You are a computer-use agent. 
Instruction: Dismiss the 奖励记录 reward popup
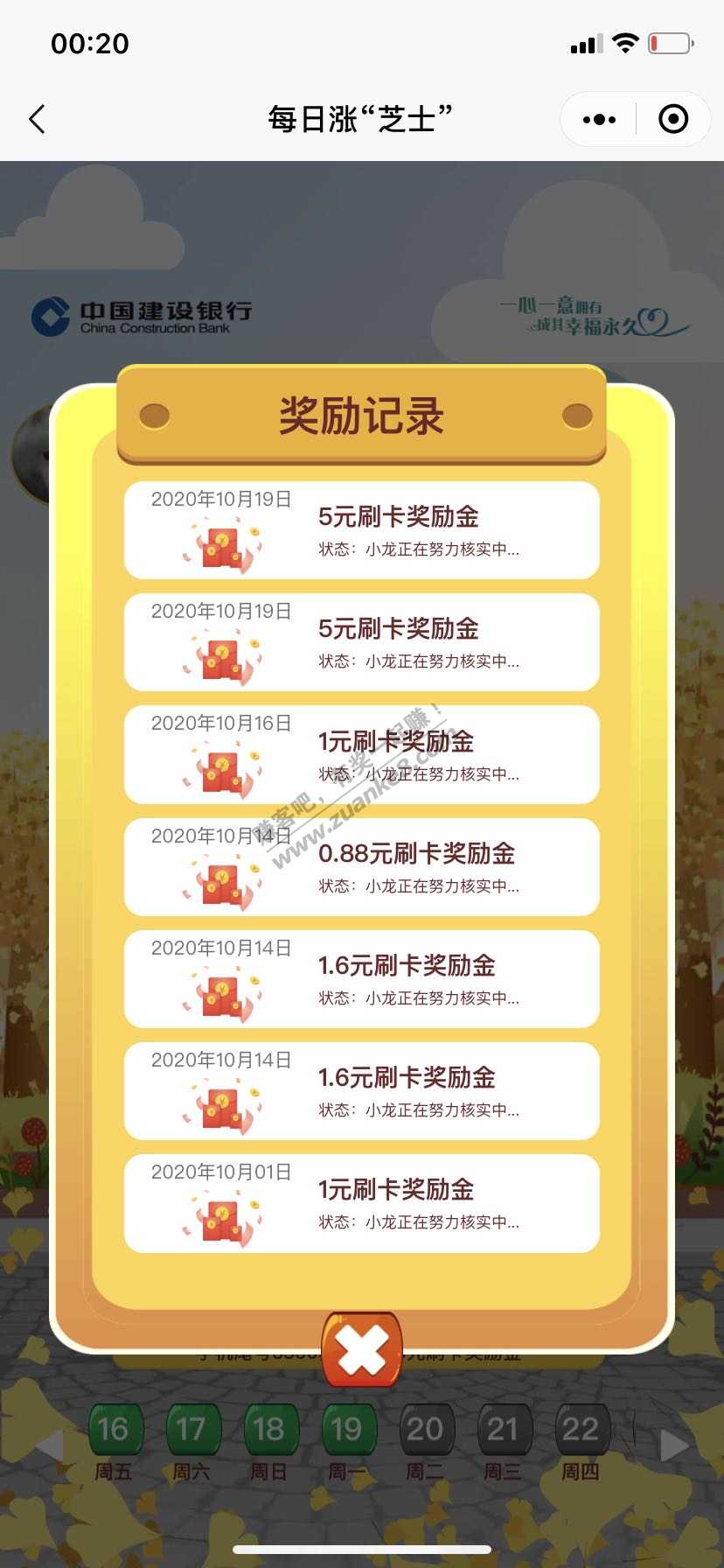(362, 1350)
